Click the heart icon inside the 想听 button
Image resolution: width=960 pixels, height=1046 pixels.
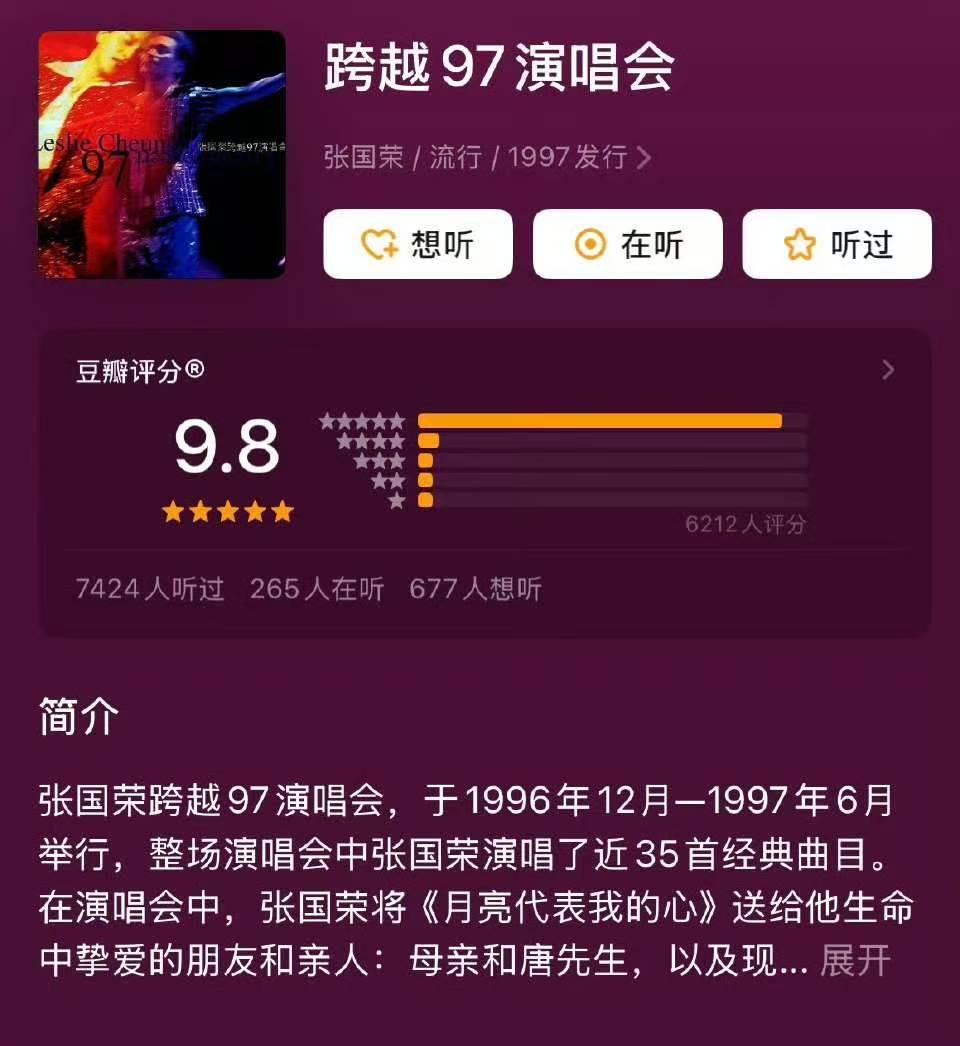click(379, 243)
